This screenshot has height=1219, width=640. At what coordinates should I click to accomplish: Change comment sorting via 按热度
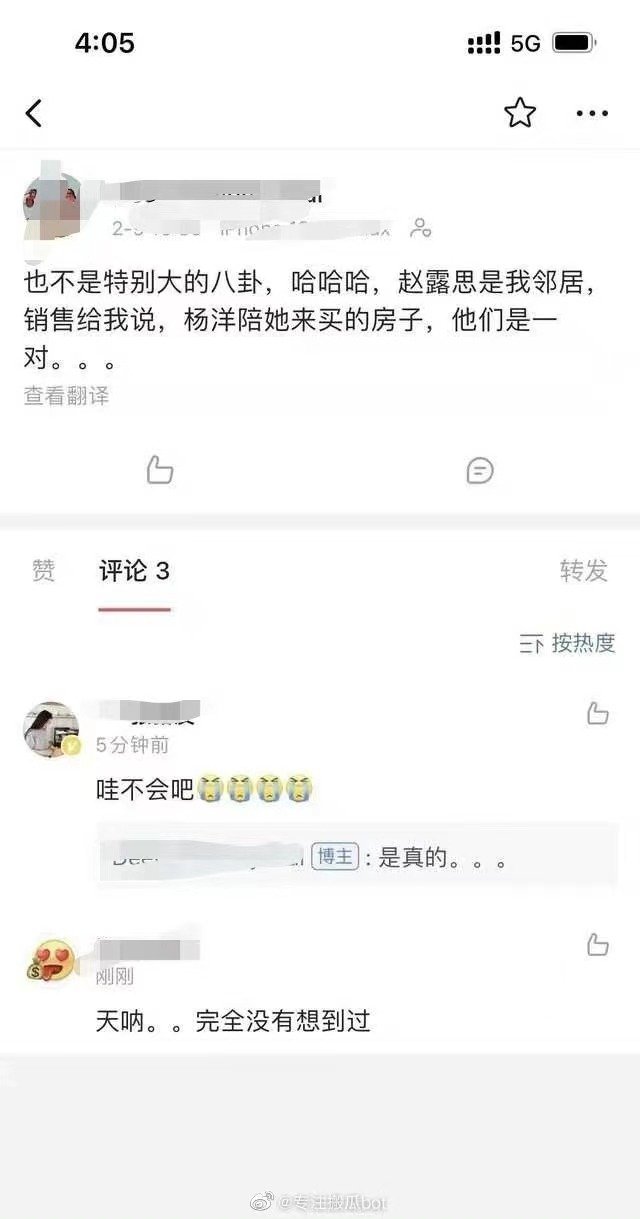point(567,644)
